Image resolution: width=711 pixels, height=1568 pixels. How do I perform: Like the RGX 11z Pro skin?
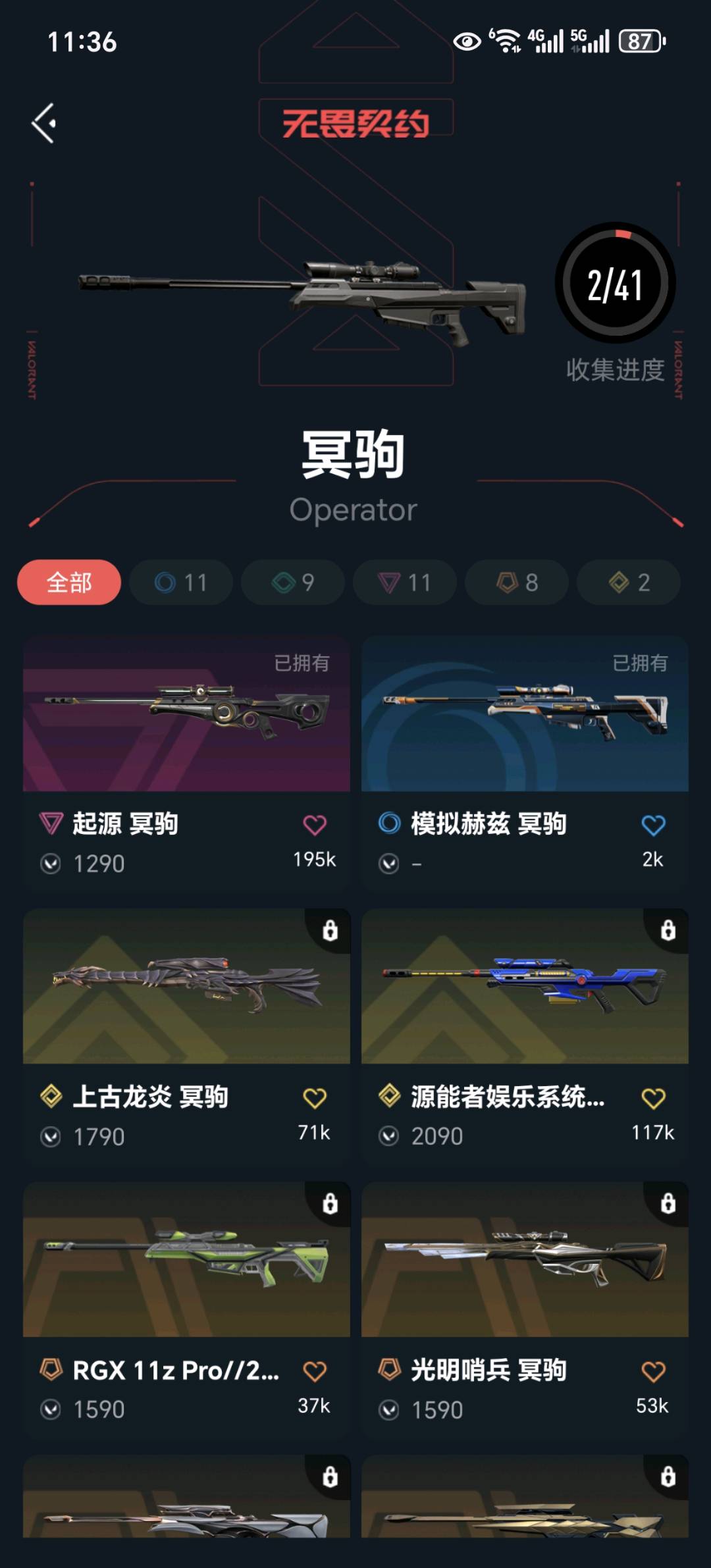pyautogui.click(x=315, y=1371)
